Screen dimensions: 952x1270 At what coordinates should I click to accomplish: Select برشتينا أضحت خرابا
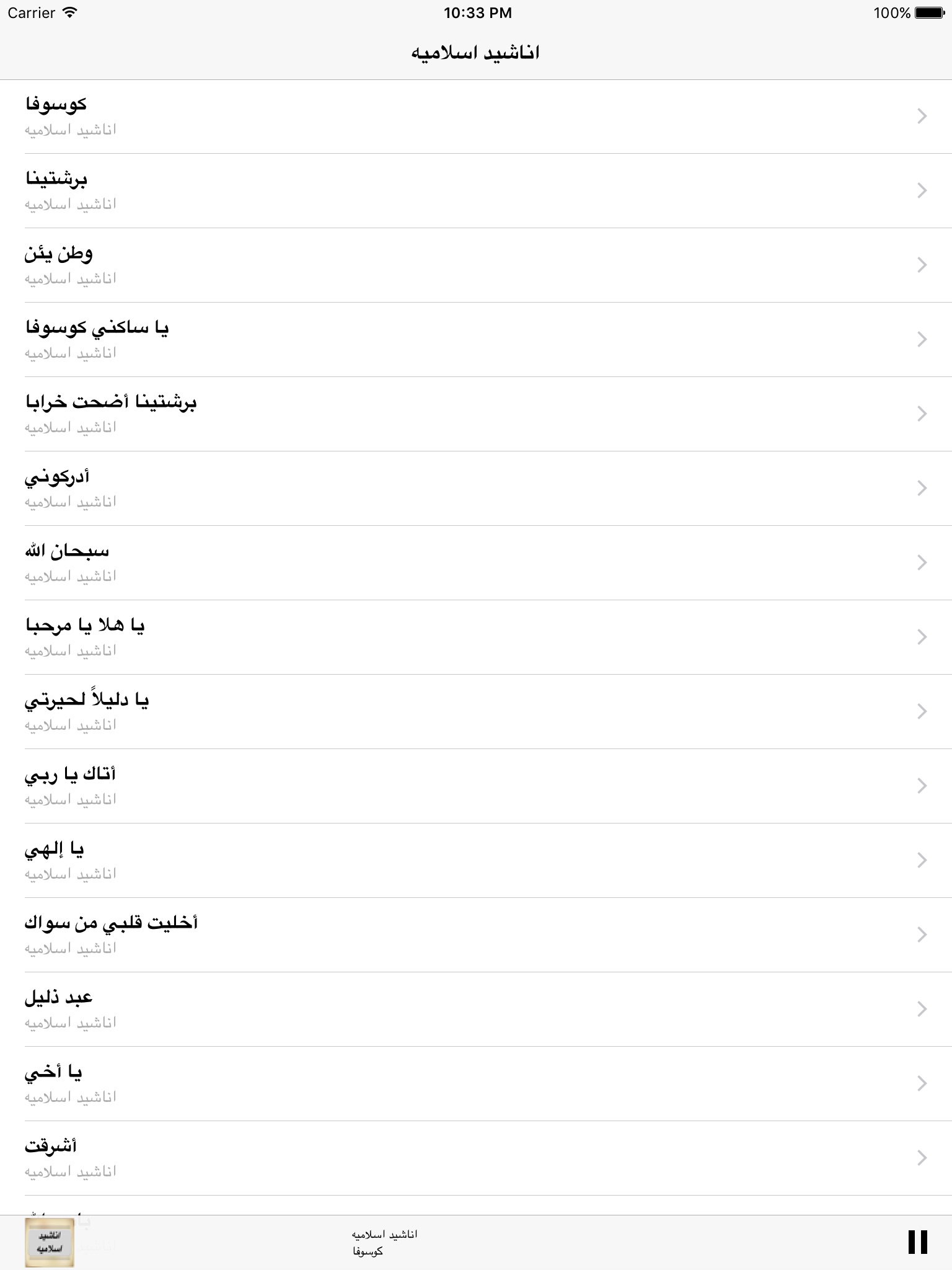(x=476, y=414)
